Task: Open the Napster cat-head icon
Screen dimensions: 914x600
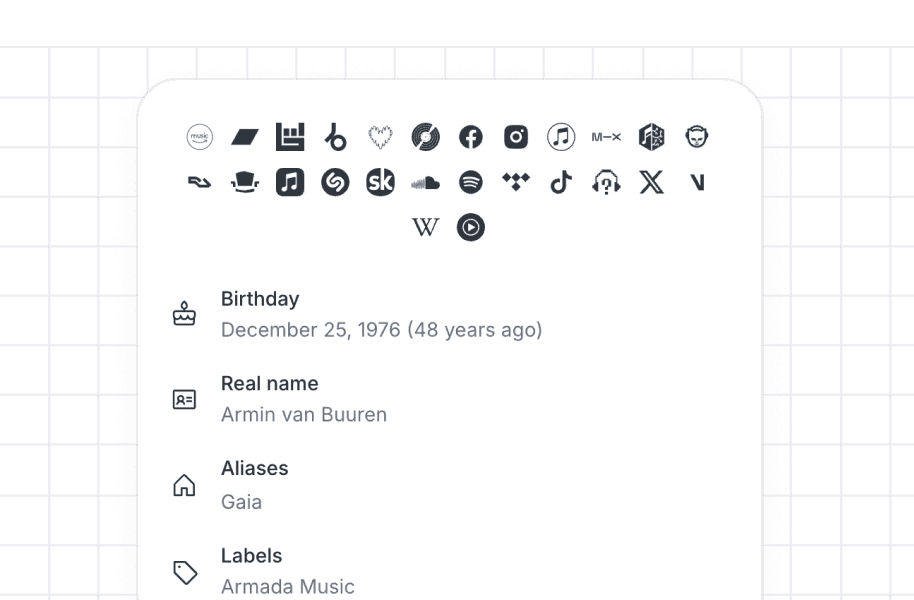Action: (x=697, y=137)
